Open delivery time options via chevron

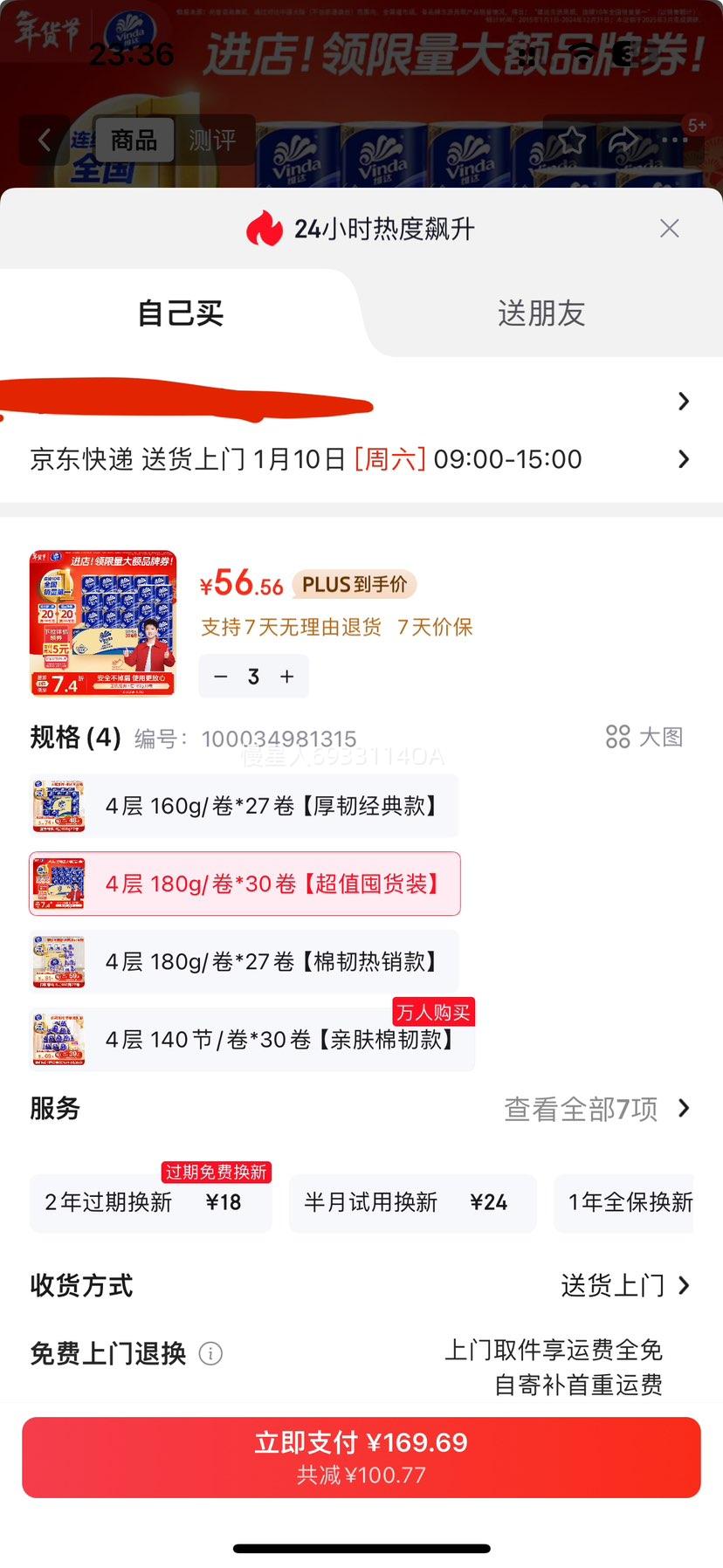tap(682, 458)
